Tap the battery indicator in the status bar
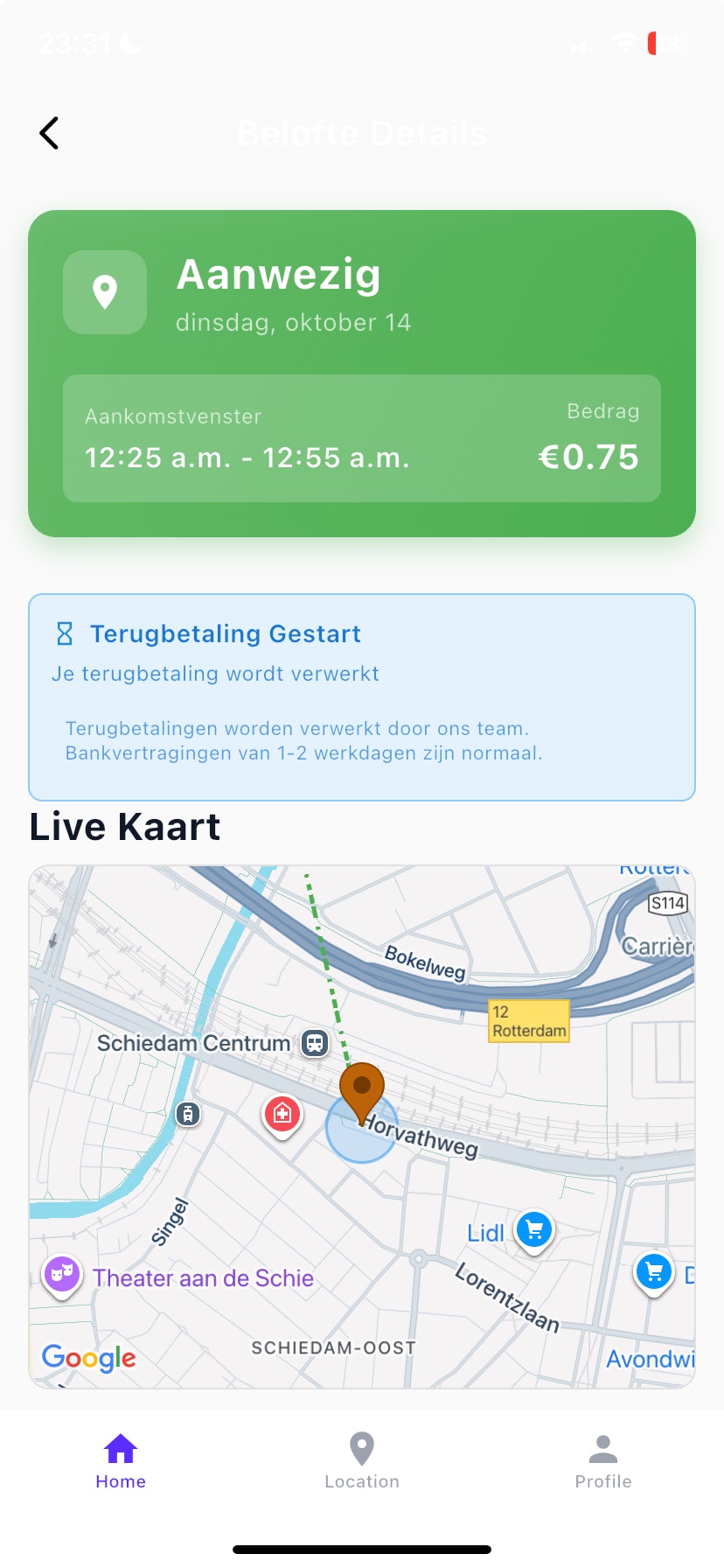This screenshot has height=1568, width=724. (x=670, y=43)
